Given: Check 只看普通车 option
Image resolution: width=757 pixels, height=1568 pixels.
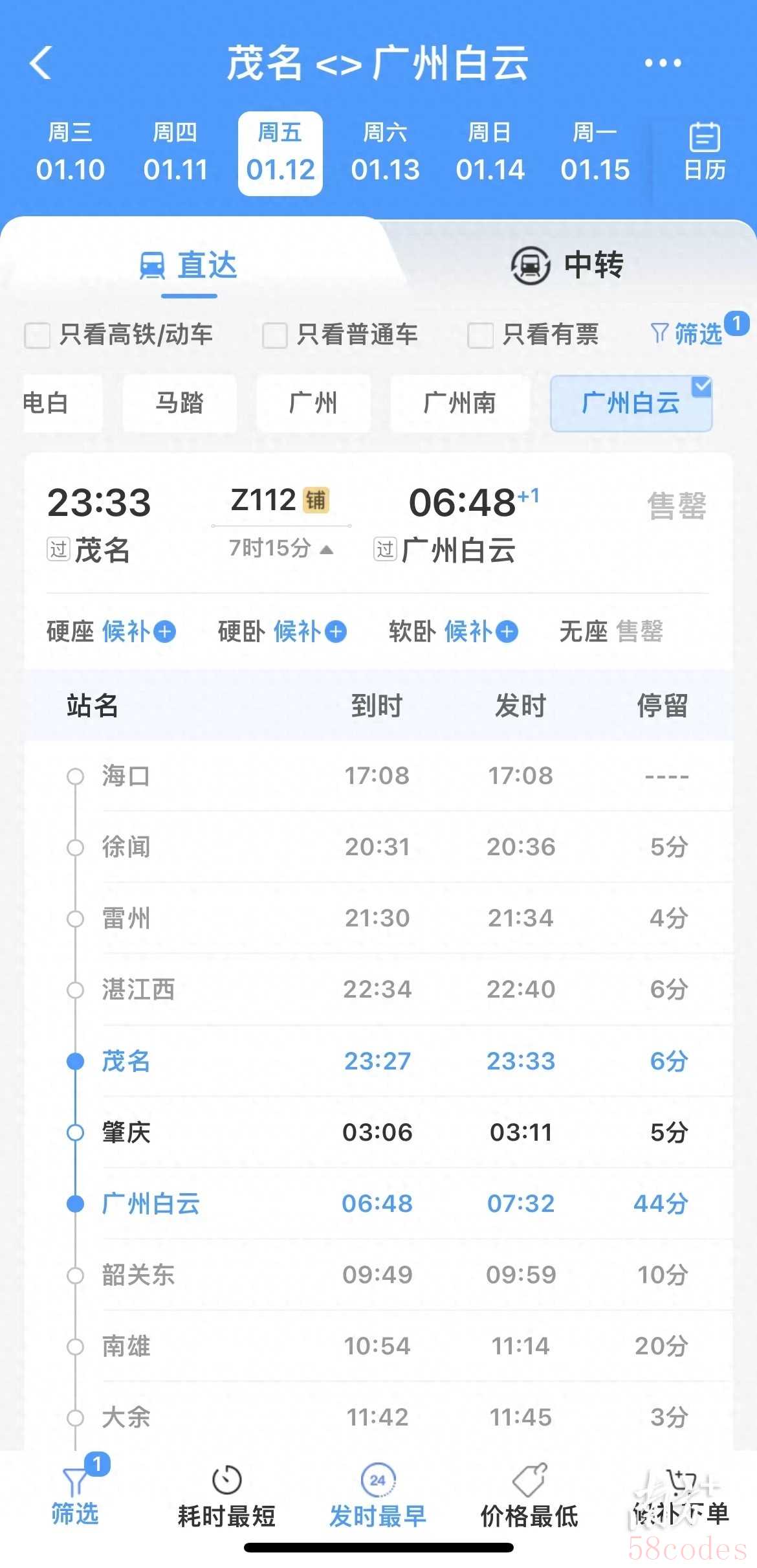Looking at the screenshot, I should [x=275, y=335].
